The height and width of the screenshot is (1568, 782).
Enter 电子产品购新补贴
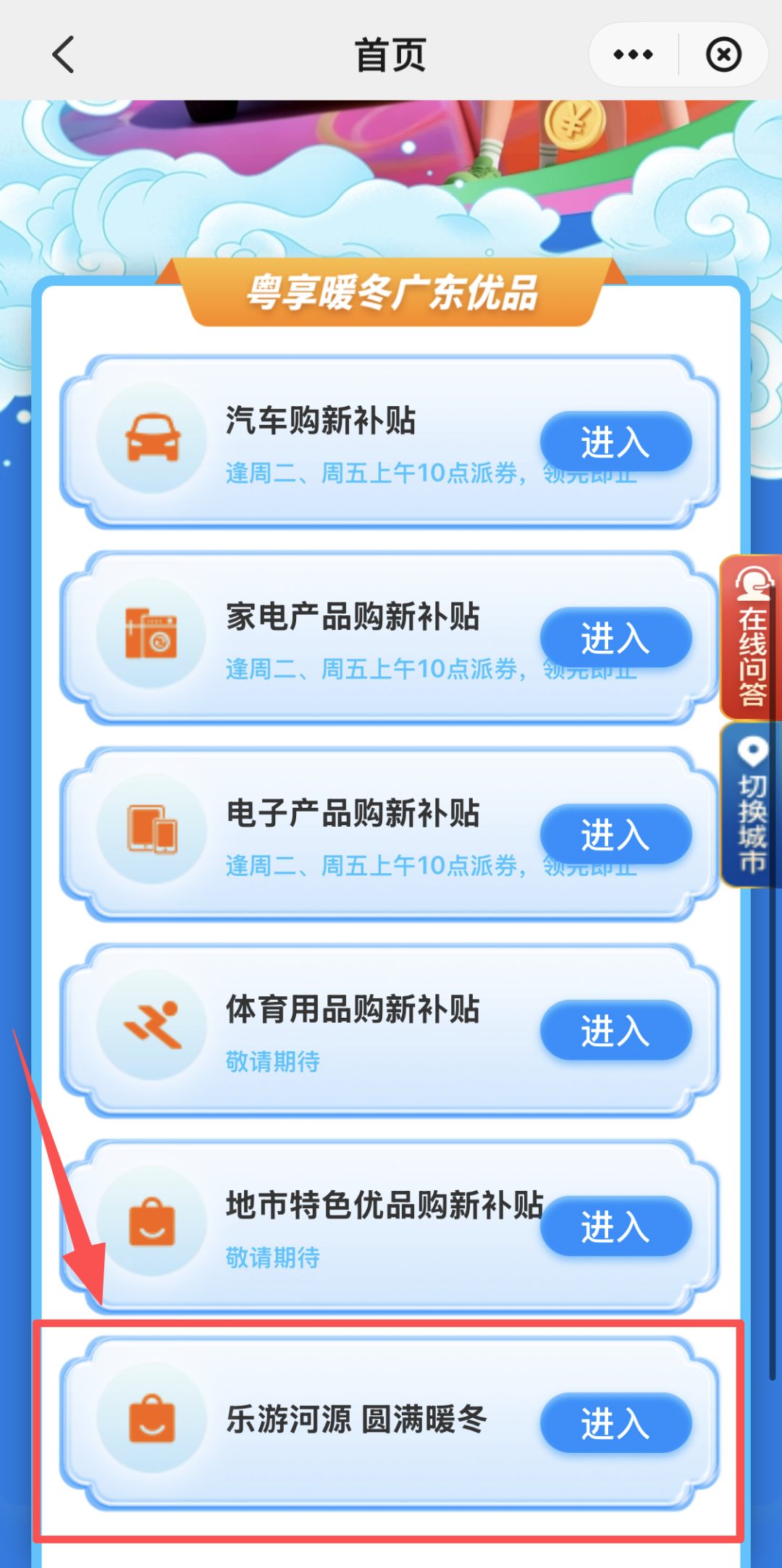click(615, 835)
